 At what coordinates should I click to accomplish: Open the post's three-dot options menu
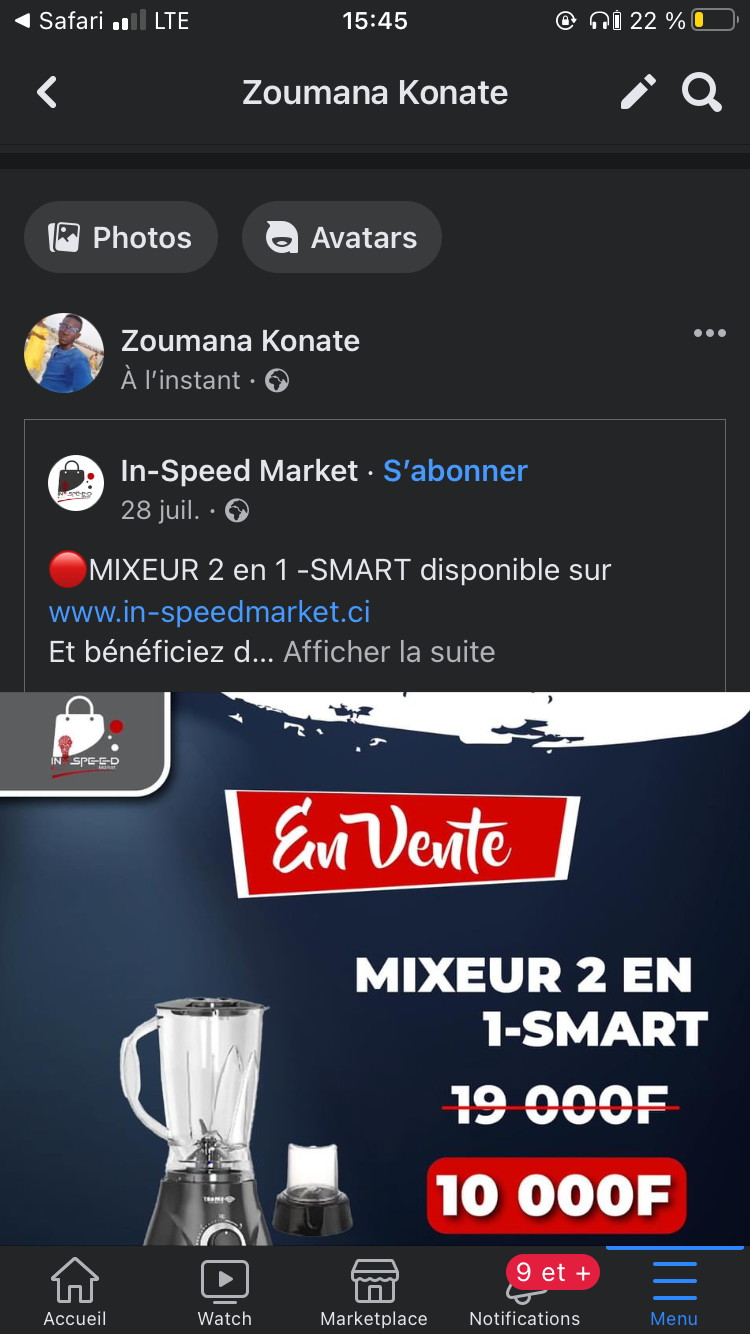point(709,334)
